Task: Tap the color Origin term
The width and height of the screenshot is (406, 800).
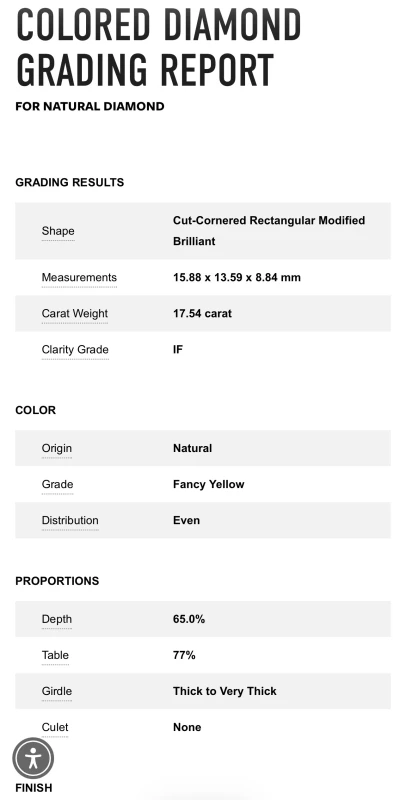Action: pos(57,448)
